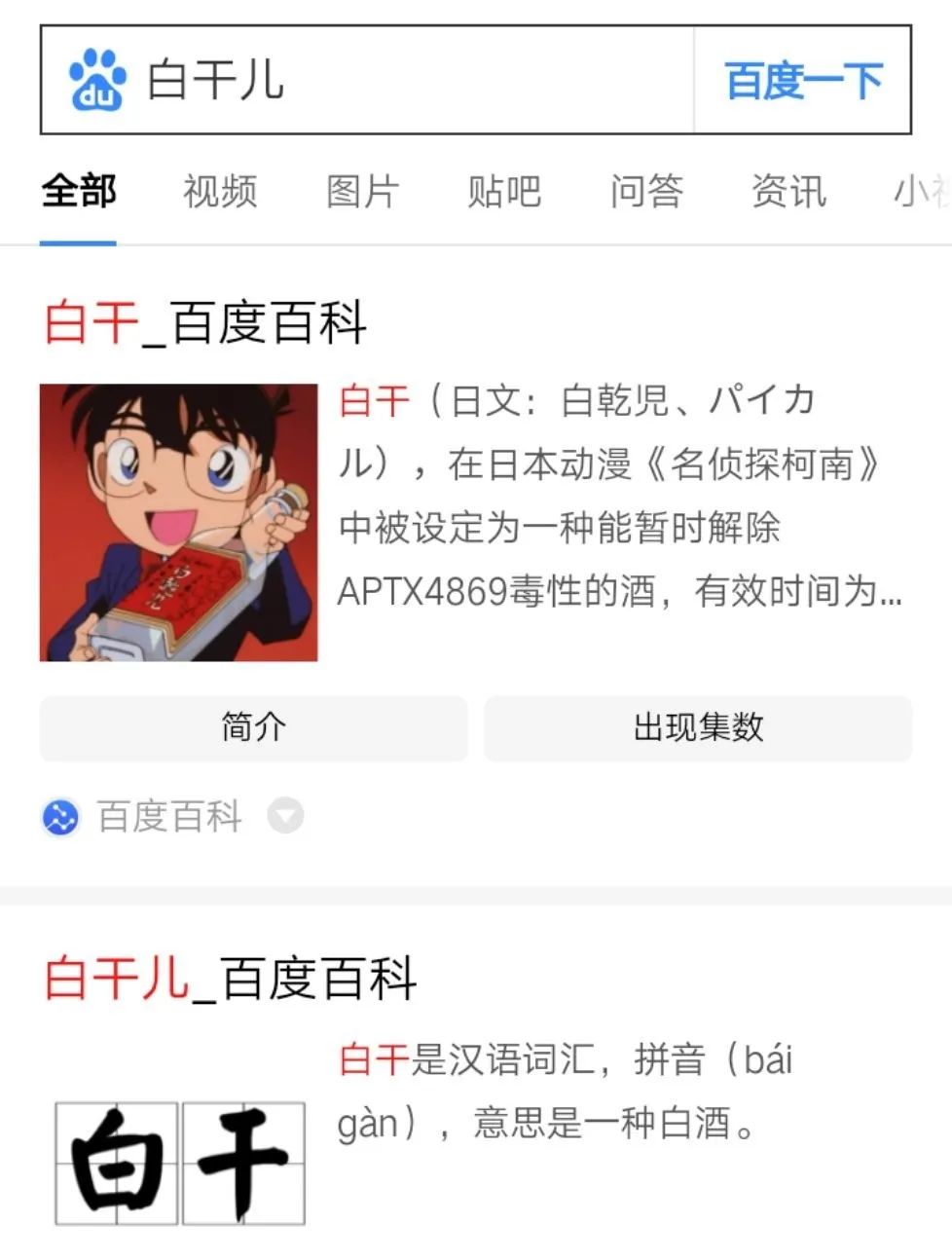Select the 全部 tab
Image resolution: width=952 pixels, height=1260 pixels.
pyautogui.click(x=78, y=191)
